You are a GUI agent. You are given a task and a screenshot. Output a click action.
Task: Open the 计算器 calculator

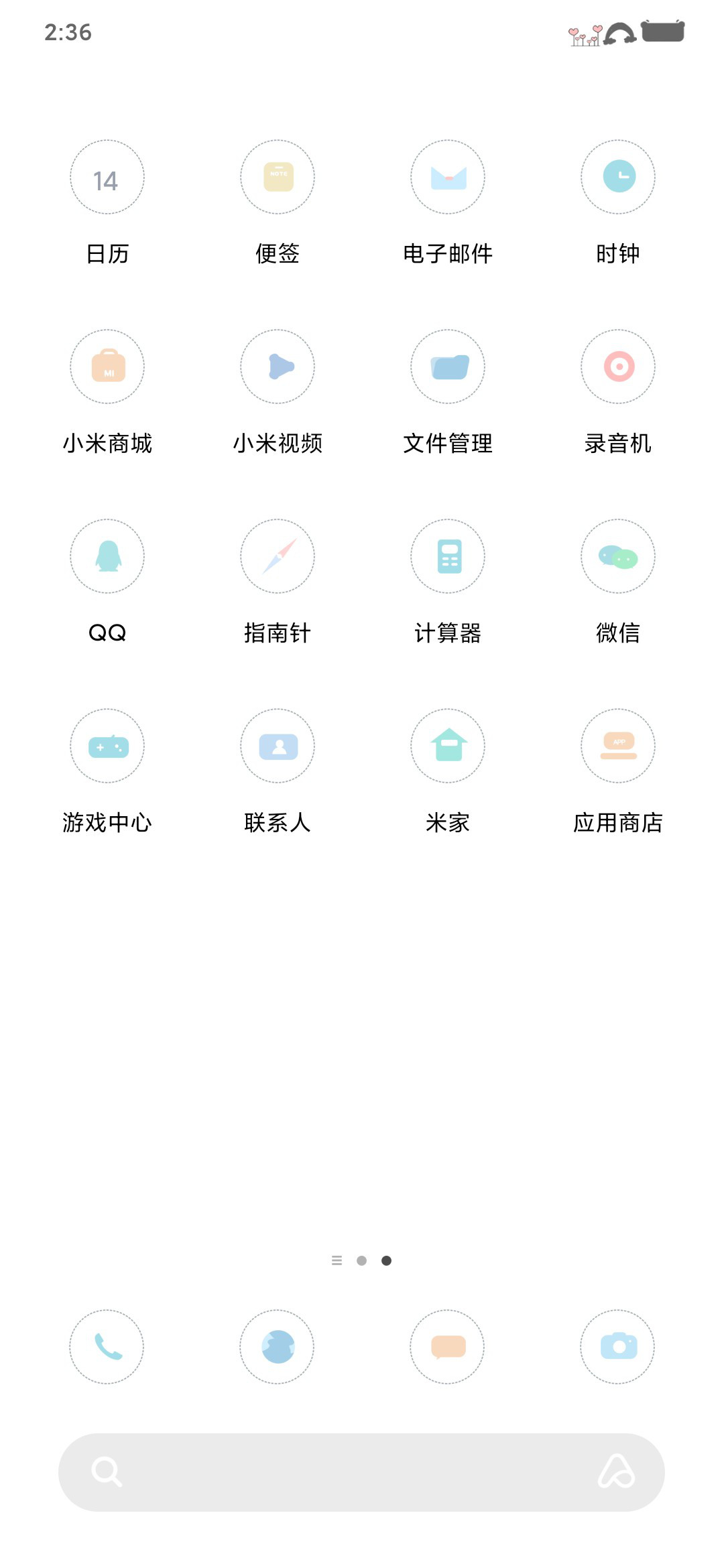(x=448, y=556)
